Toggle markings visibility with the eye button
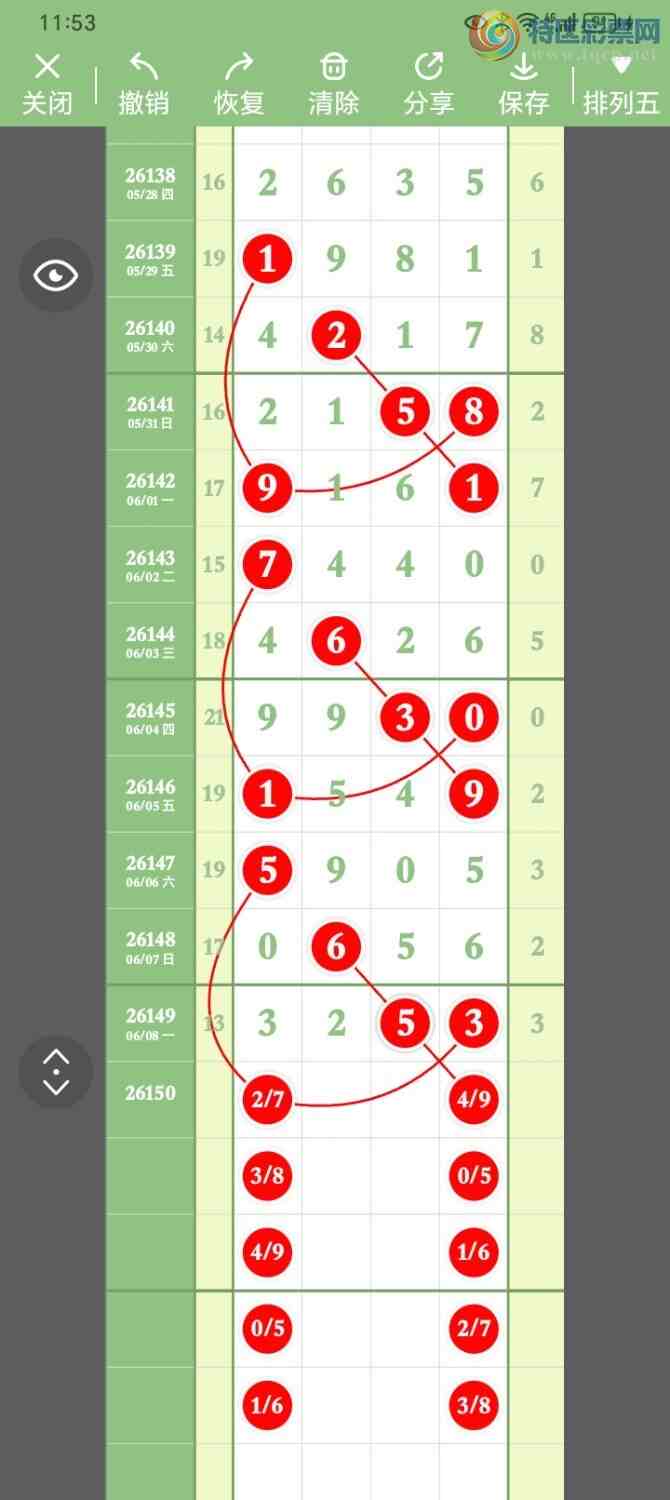 pos(56,275)
